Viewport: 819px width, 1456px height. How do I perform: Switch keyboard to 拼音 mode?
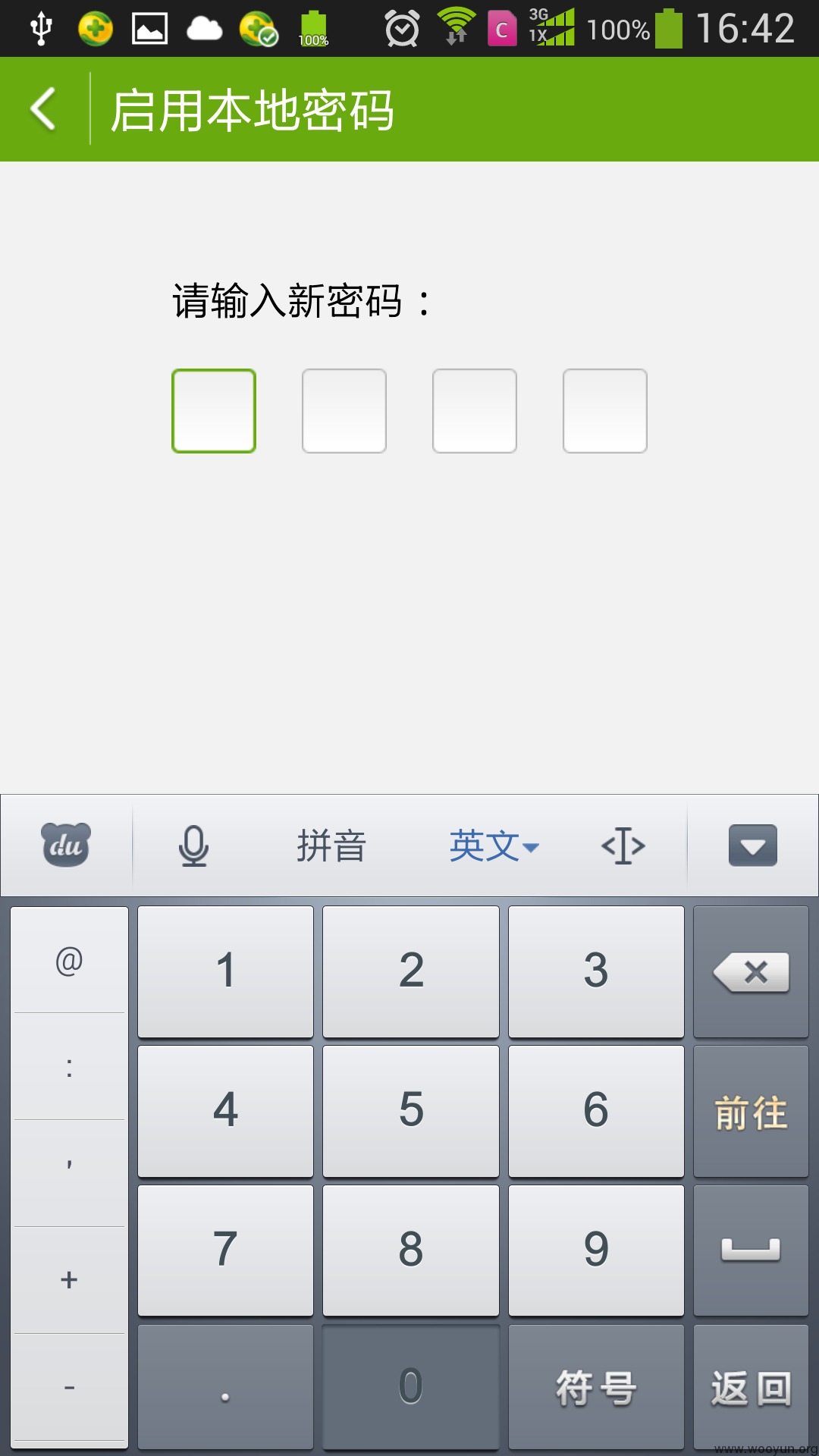tap(331, 846)
